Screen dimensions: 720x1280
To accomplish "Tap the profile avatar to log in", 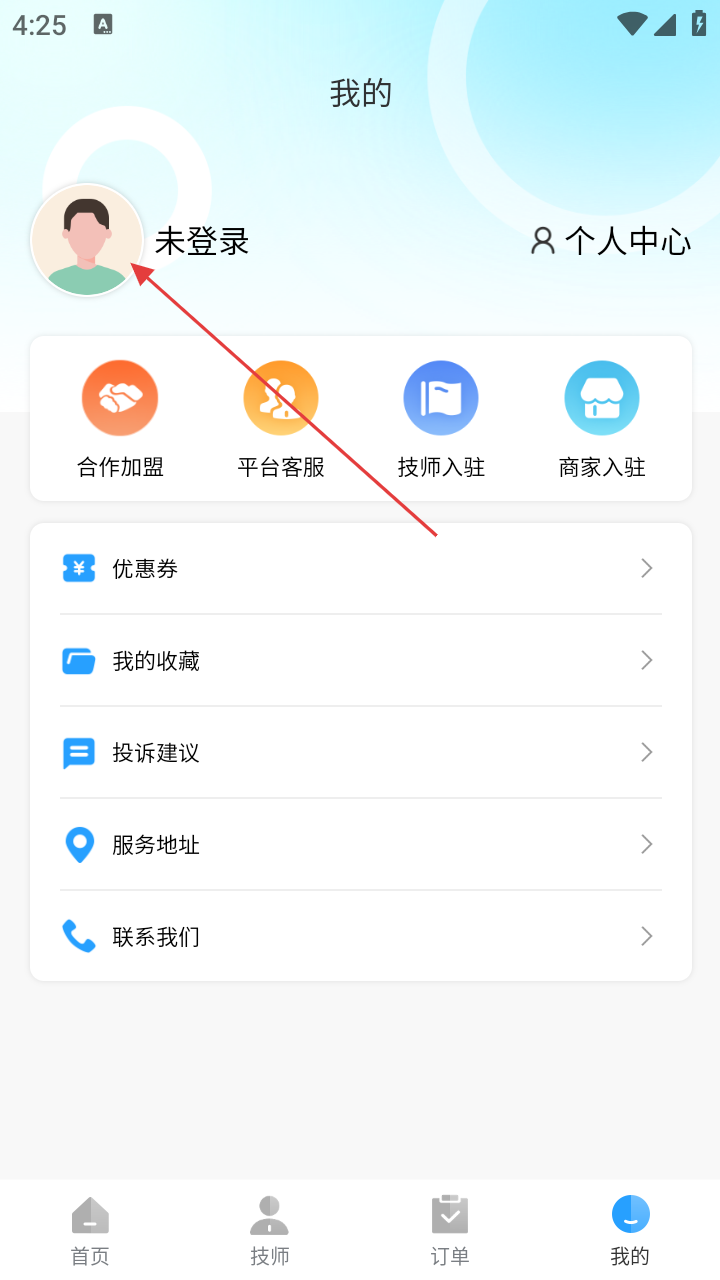I will (86, 240).
